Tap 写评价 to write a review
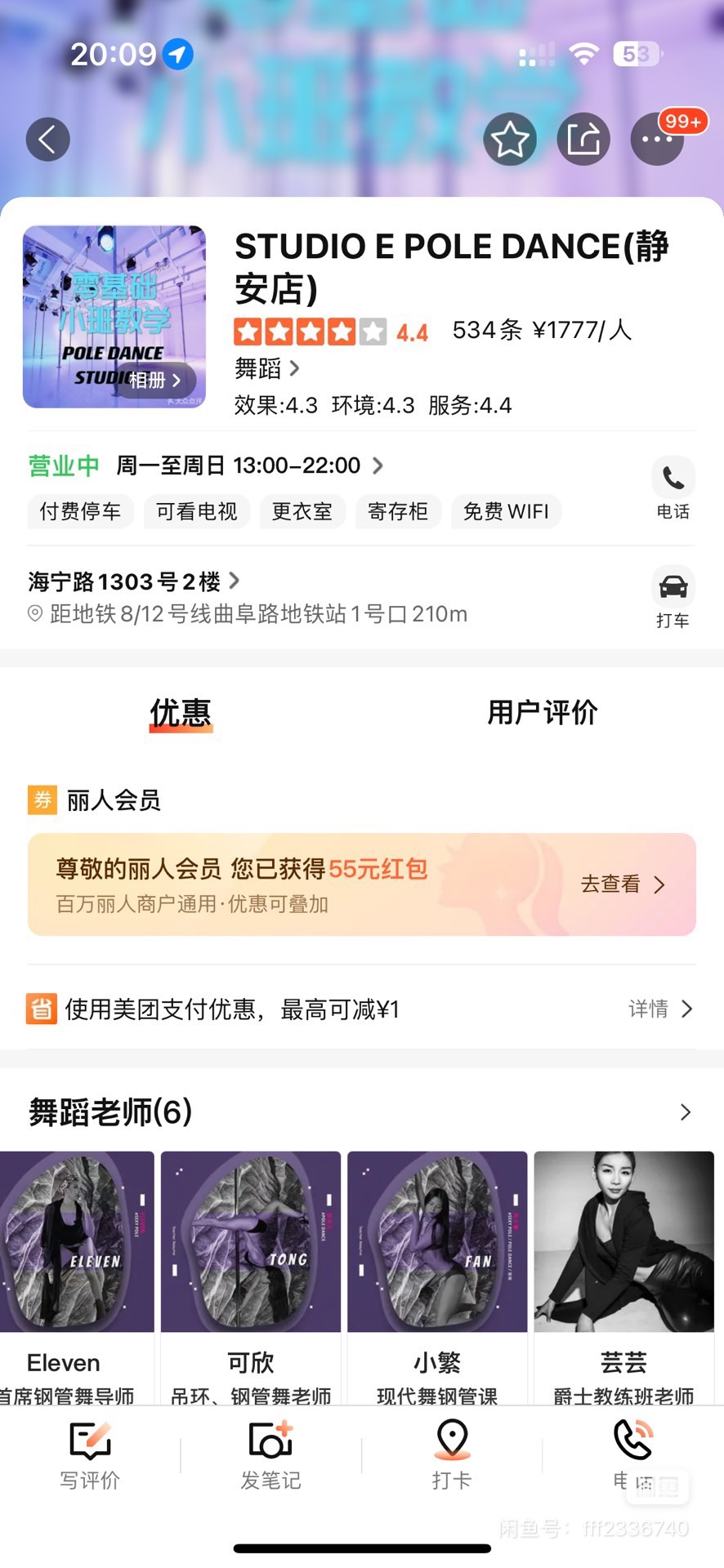724x1568 pixels. coord(90,1455)
